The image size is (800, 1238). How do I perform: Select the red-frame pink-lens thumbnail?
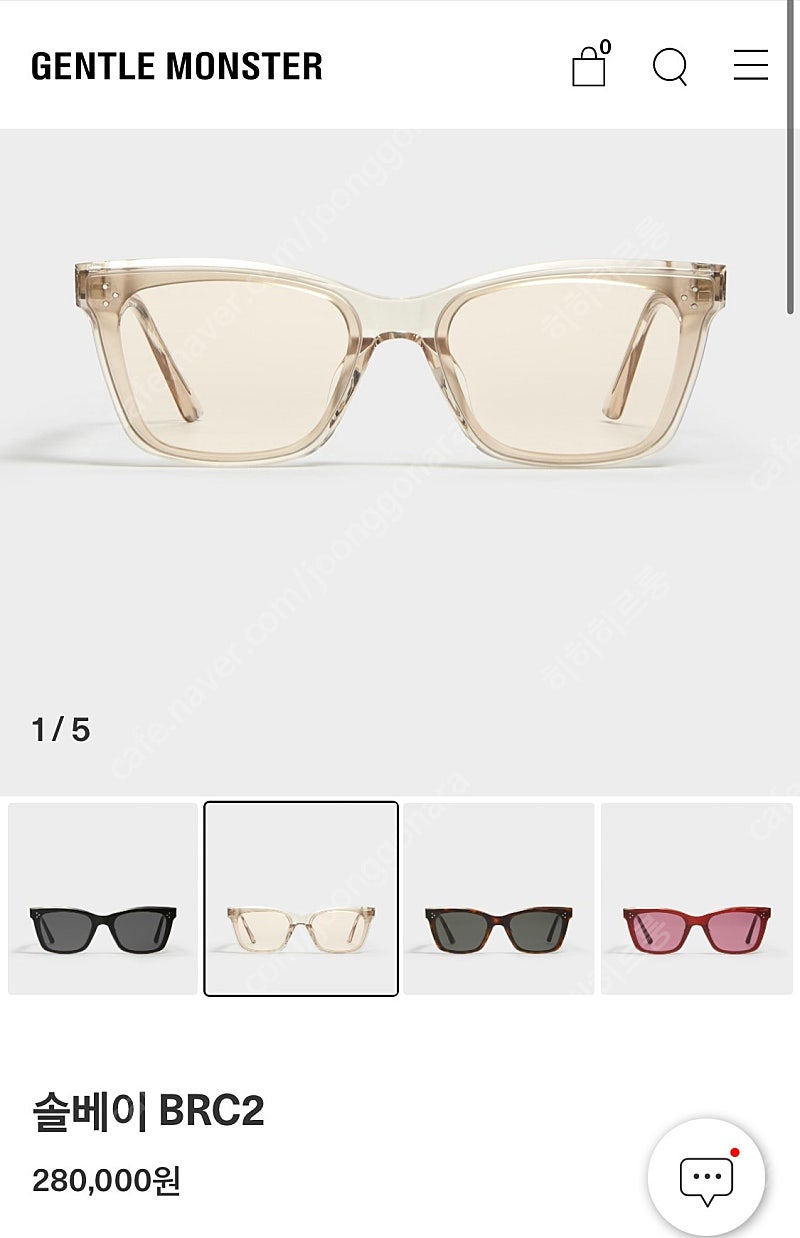tap(696, 898)
